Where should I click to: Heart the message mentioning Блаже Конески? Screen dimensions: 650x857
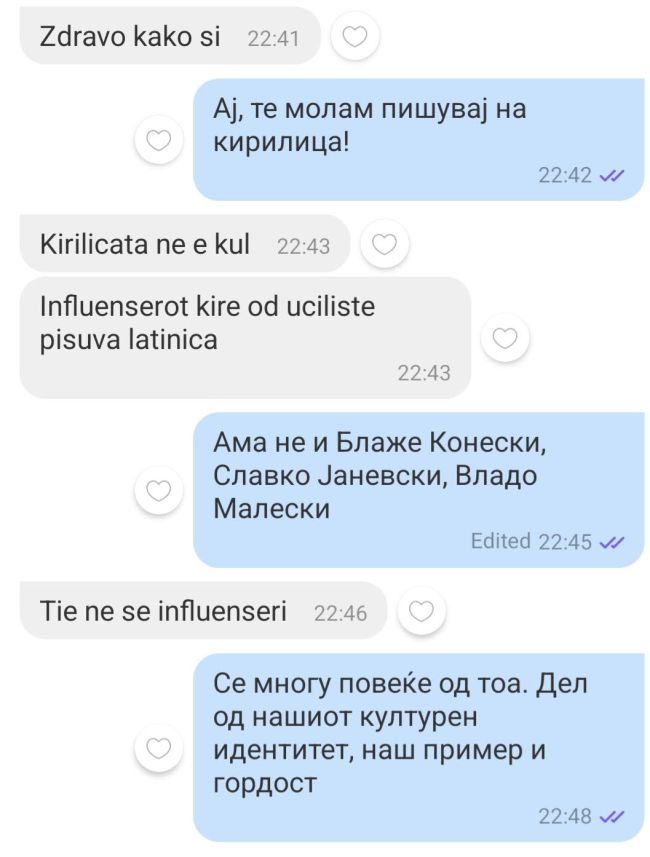(159, 491)
